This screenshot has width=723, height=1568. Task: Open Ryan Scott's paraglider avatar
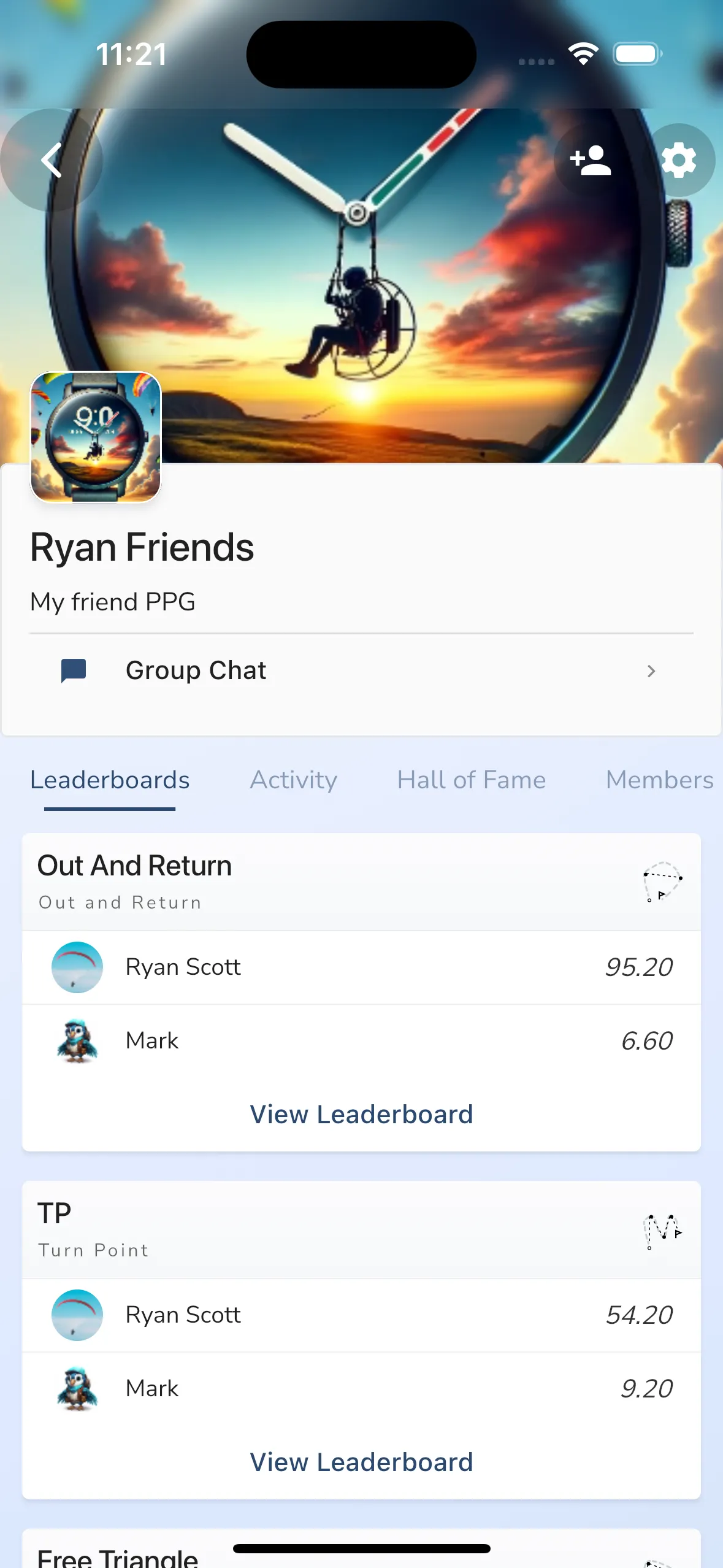pos(77,967)
